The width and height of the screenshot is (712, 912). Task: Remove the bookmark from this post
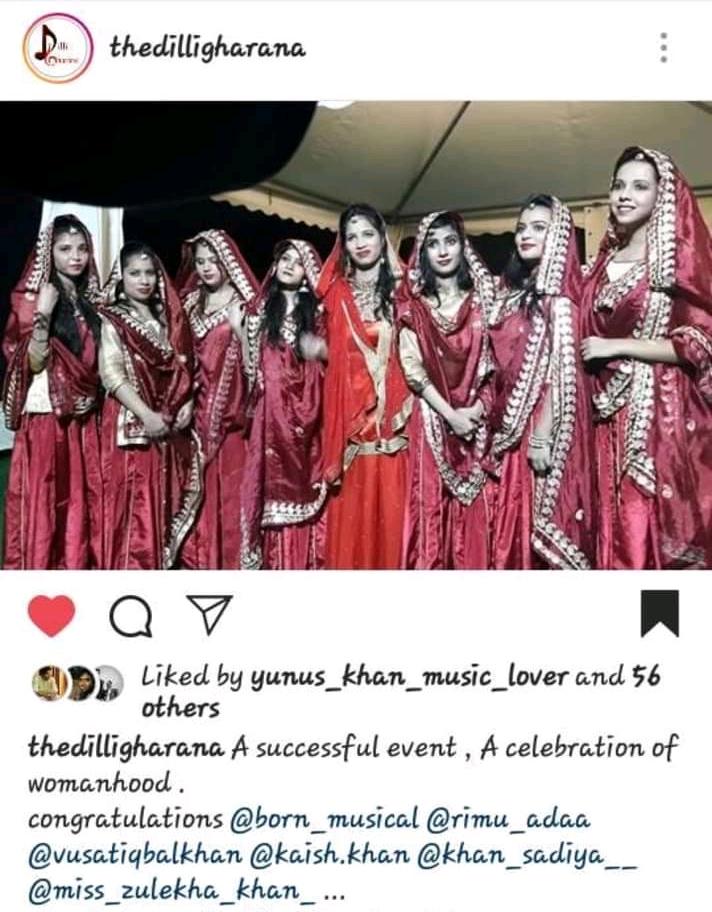point(659,613)
